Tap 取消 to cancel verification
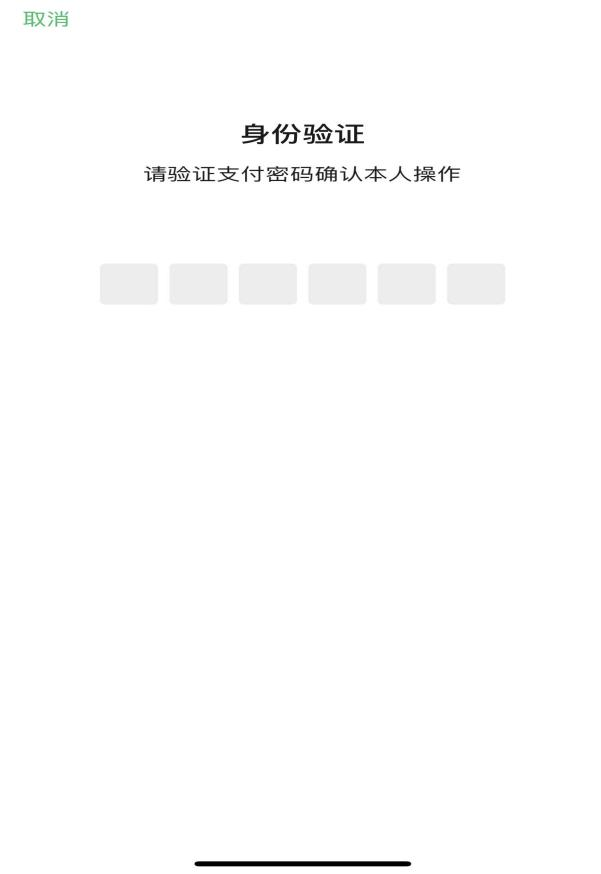The width and height of the screenshot is (601, 874). (46, 19)
